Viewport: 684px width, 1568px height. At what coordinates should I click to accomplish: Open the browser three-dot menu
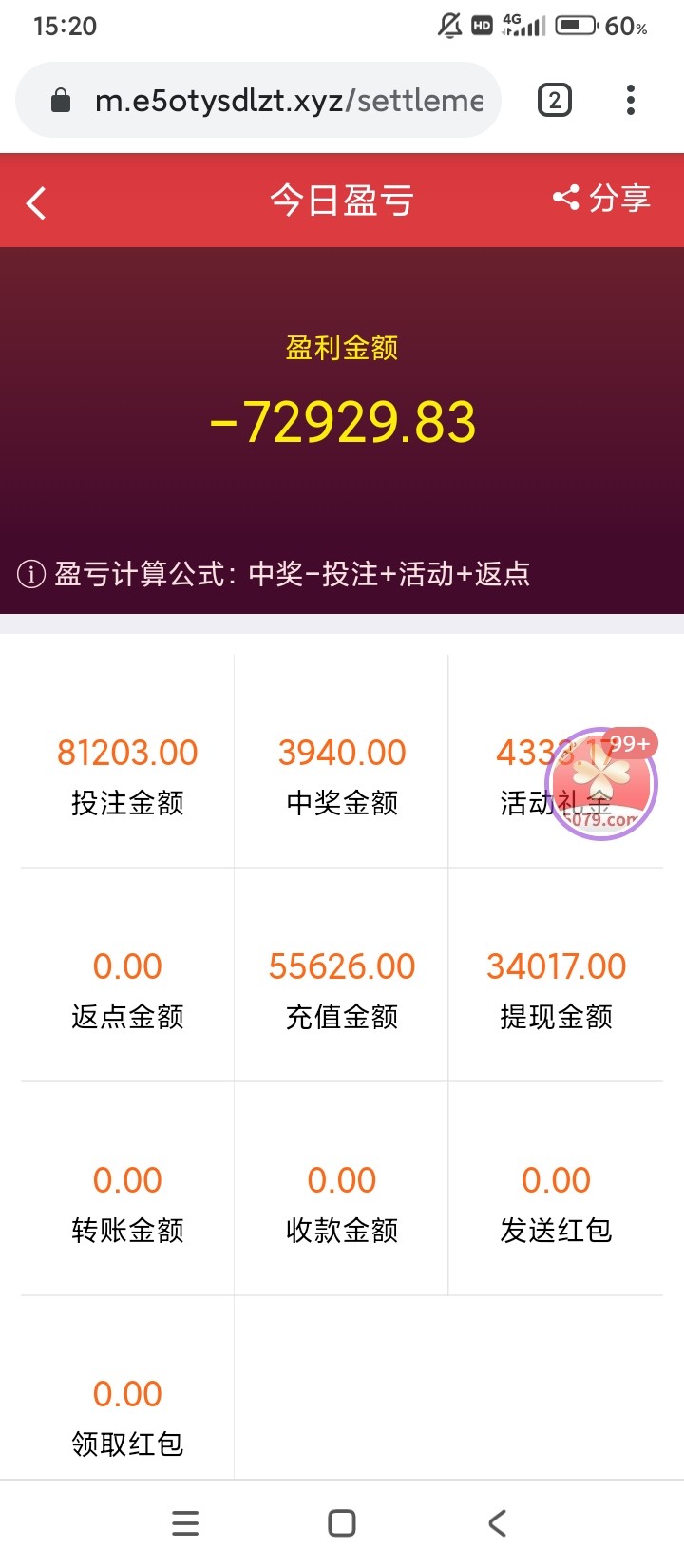pos(630,99)
